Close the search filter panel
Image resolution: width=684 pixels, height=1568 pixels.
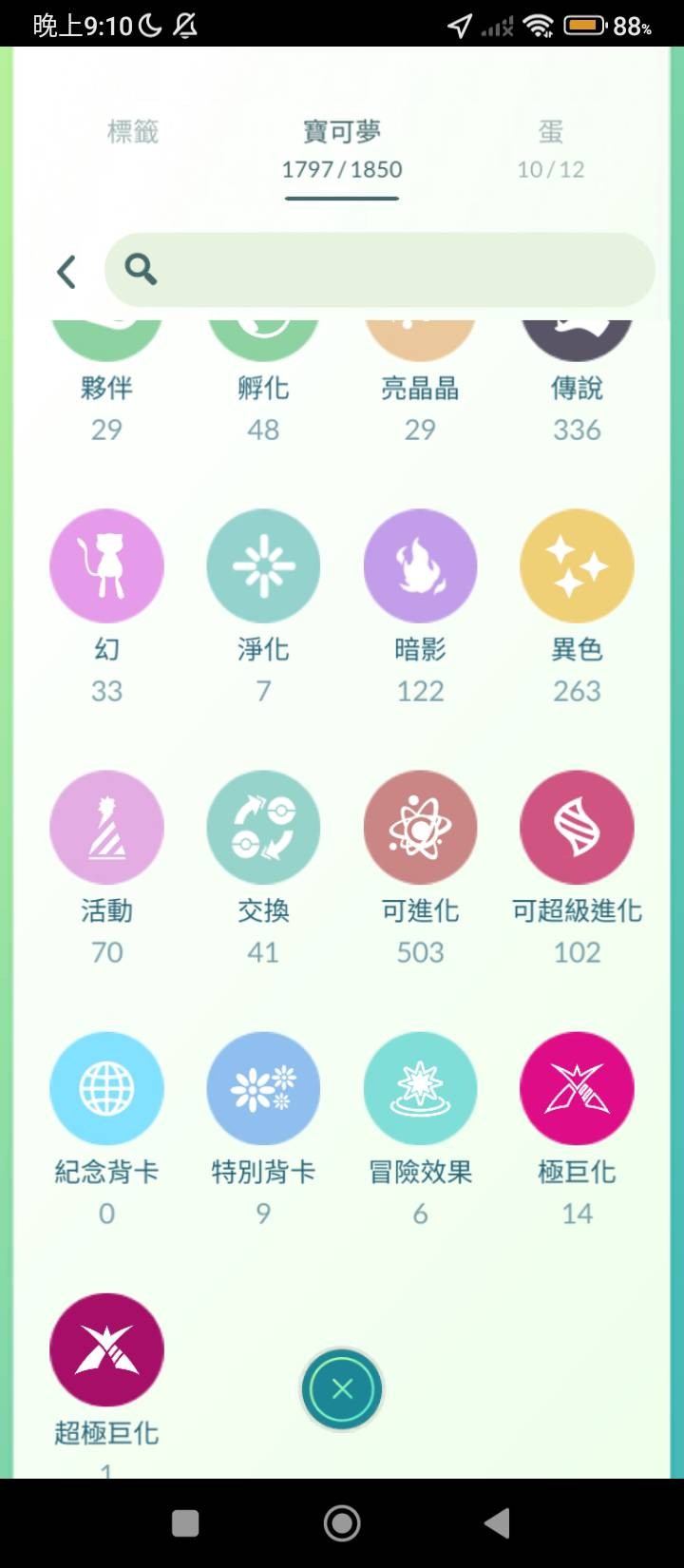(x=342, y=1389)
